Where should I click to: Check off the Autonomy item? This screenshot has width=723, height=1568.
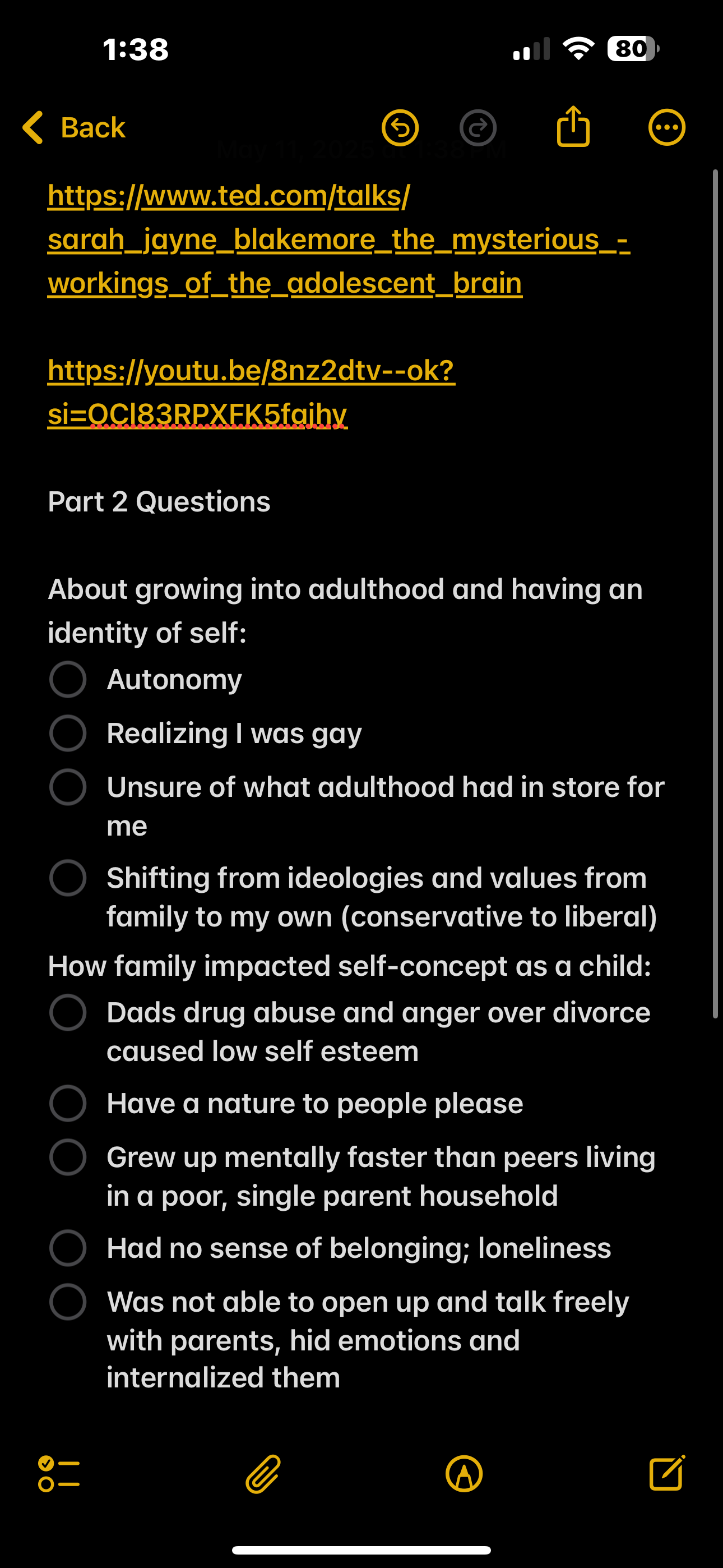(x=68, y=679)
